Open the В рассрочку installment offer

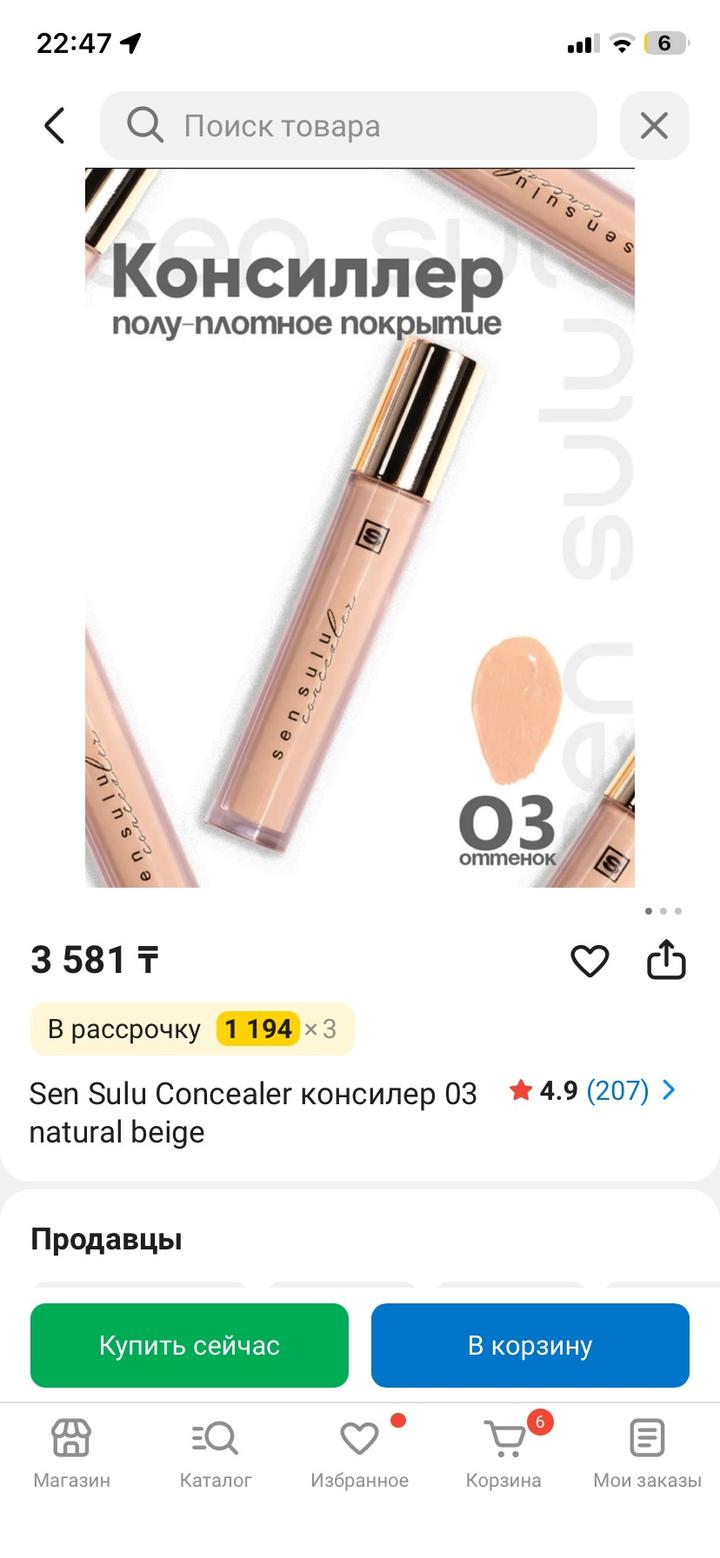[192, 1029]
